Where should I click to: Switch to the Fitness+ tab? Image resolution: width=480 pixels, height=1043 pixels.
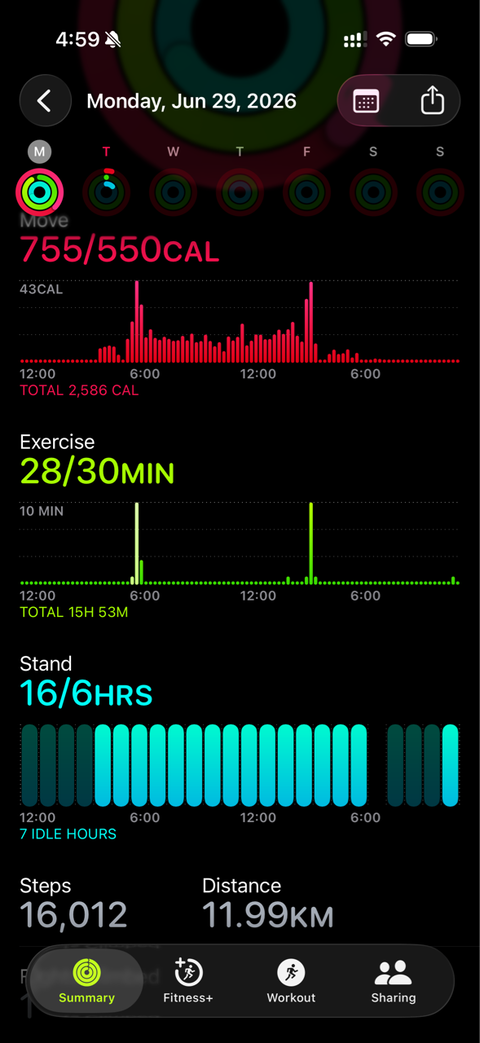coord(188,981)
